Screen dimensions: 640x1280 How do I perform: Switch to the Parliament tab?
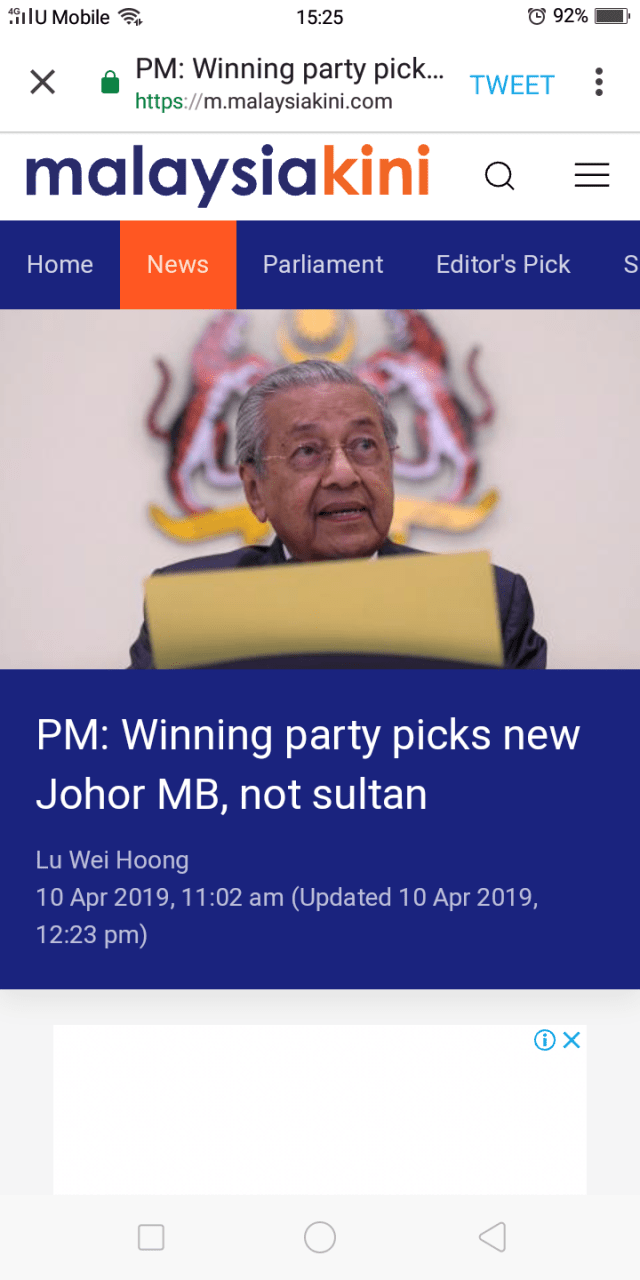point(323,264)
